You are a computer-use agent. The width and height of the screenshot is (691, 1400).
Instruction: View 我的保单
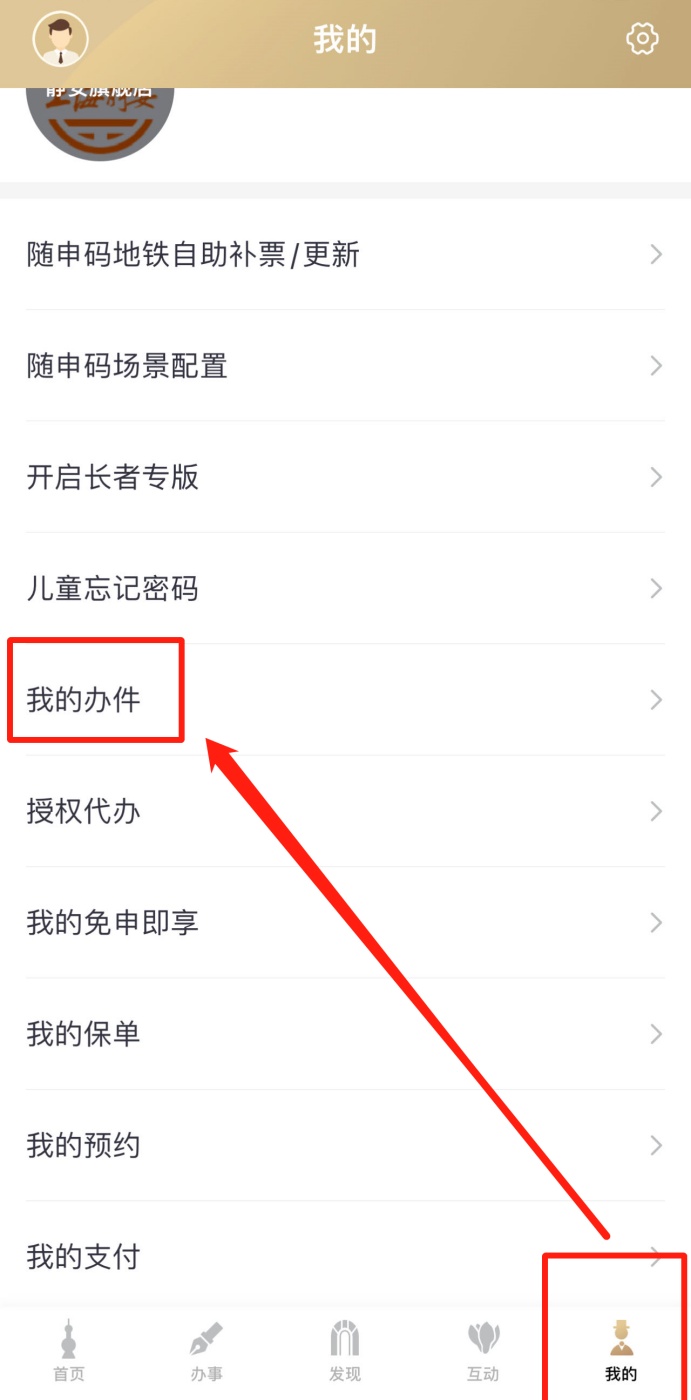[345, 1033]
